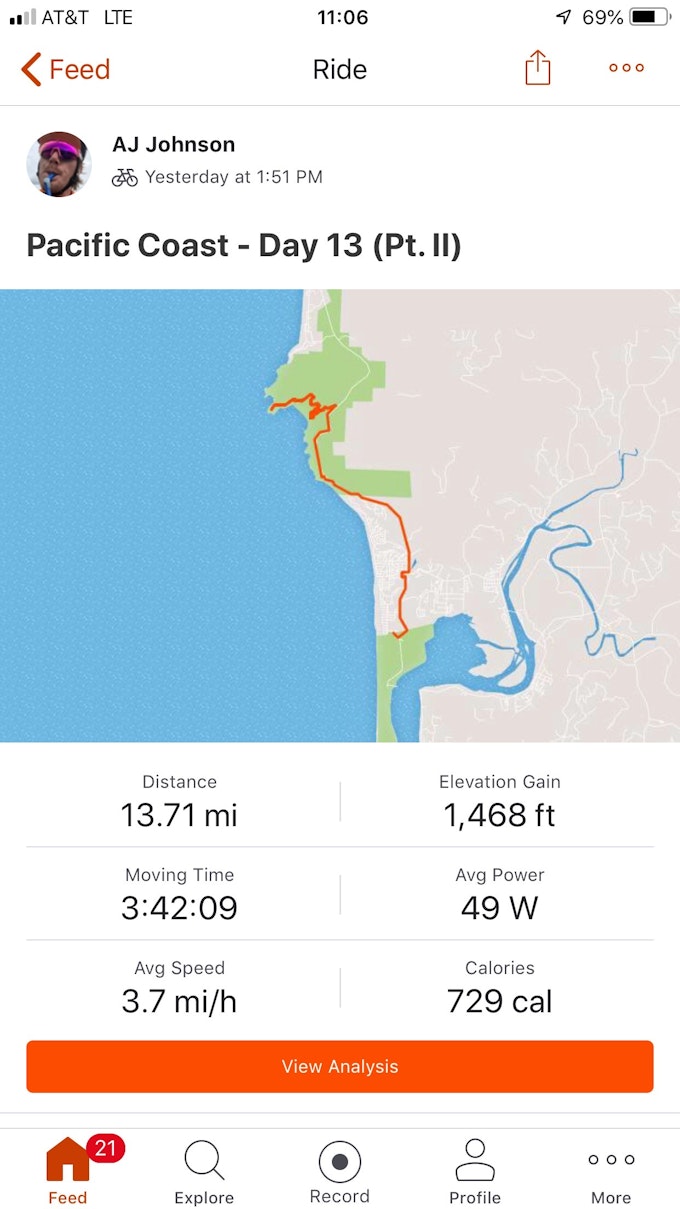Open the ride route map
Viewport: 680px width, 1209px height.
click(x=340, y=515)
